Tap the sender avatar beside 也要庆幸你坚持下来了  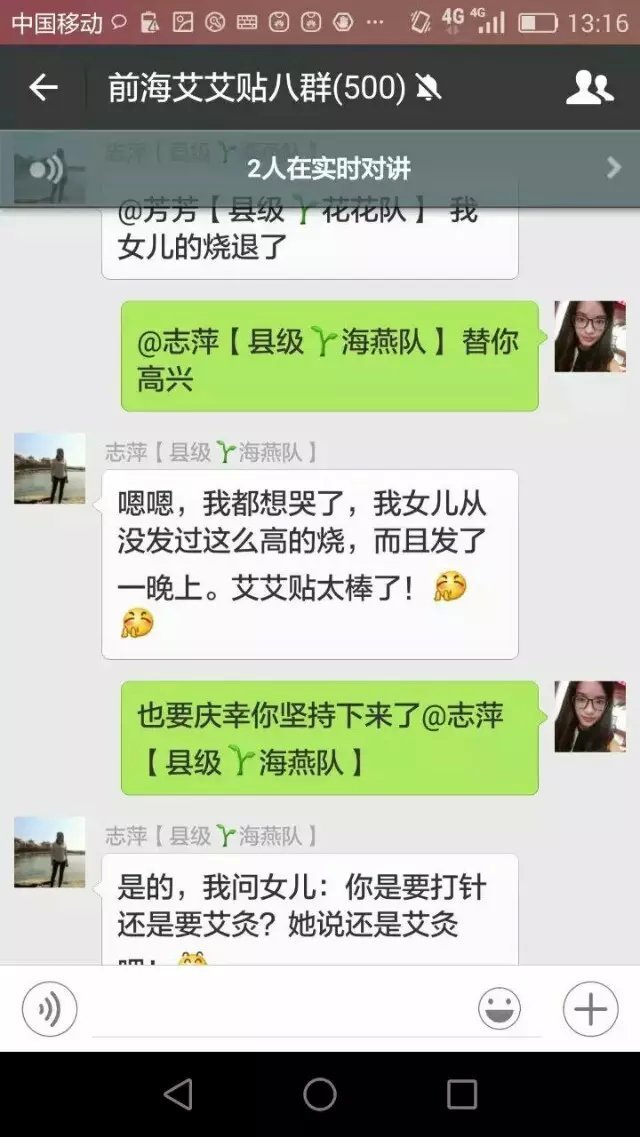point(590,716)
